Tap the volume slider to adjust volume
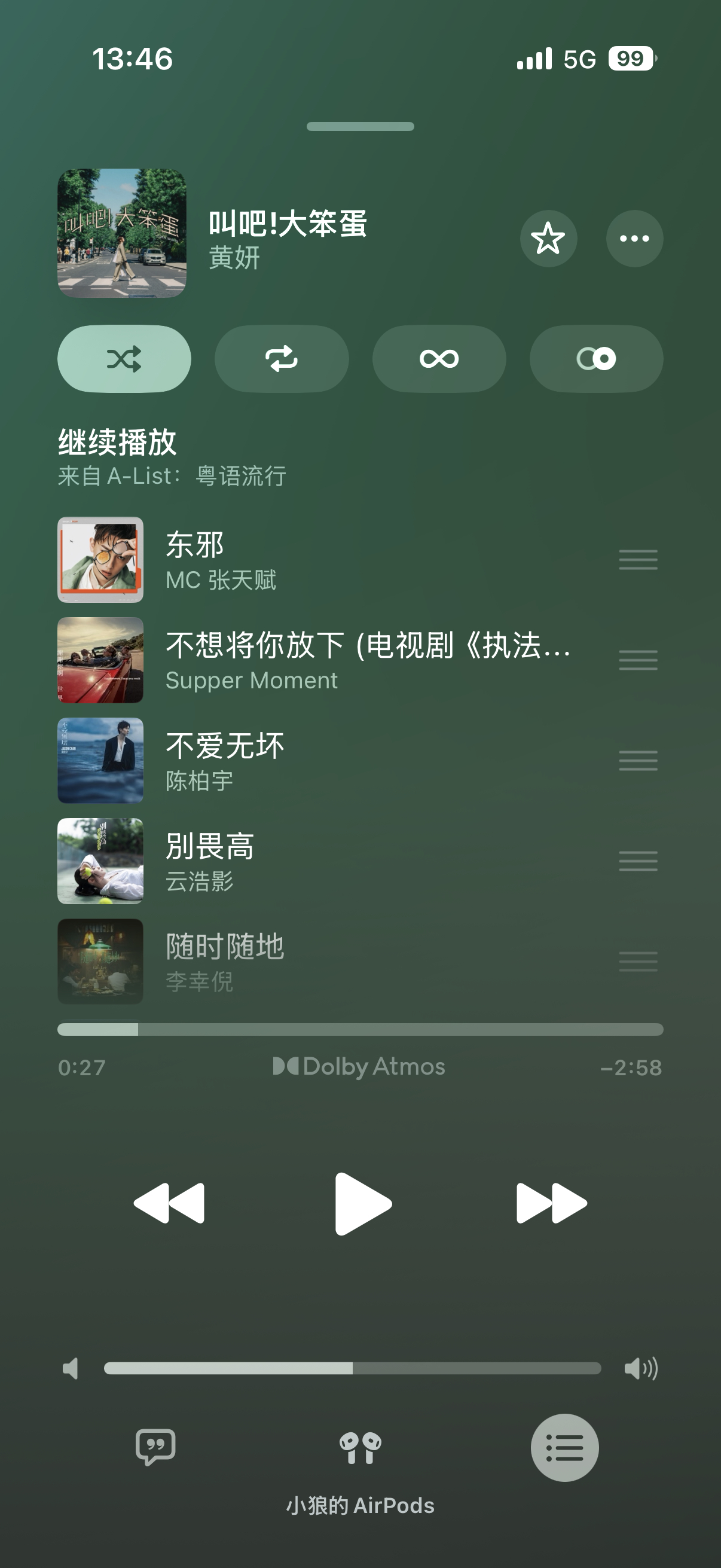 point(352,1368)
